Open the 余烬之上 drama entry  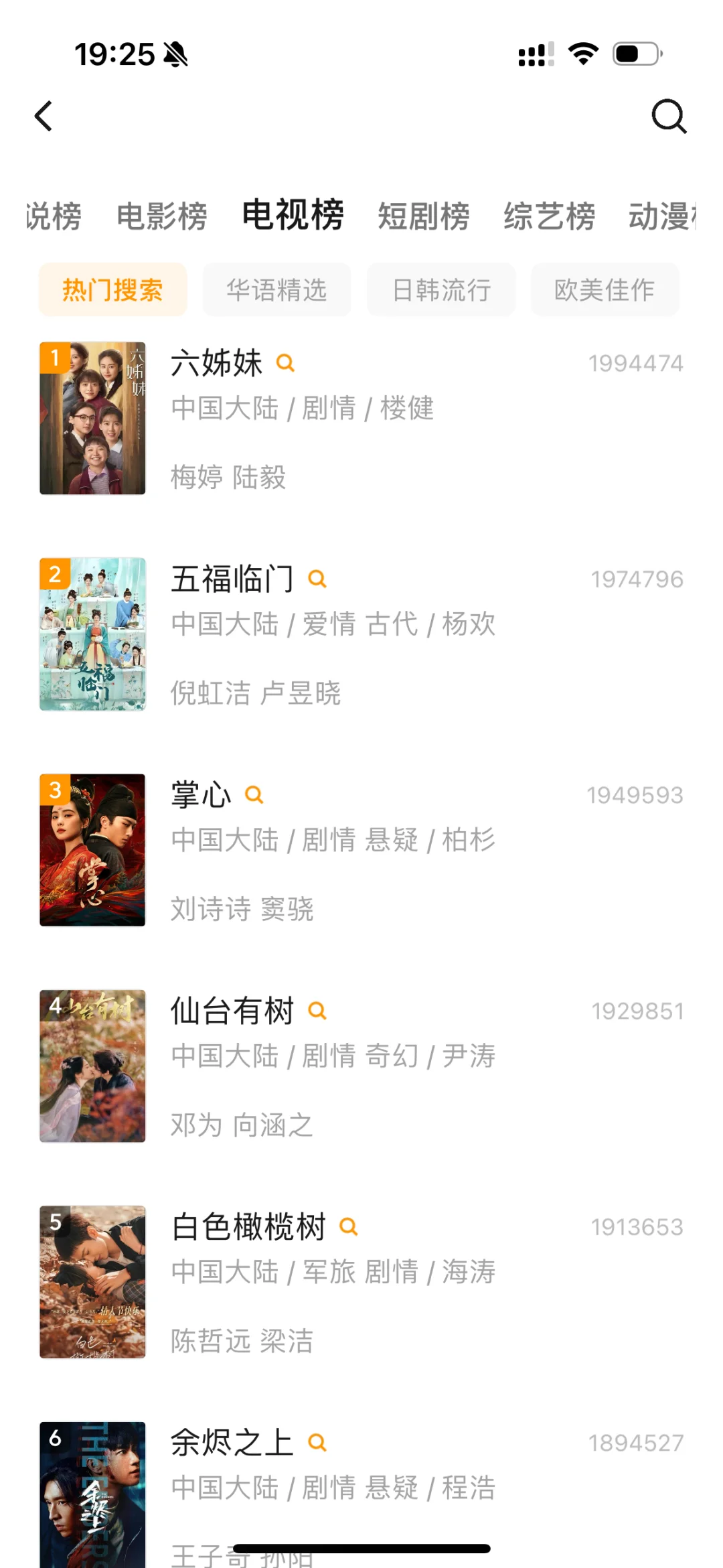pyautogui.click(x=232, y=1443)
